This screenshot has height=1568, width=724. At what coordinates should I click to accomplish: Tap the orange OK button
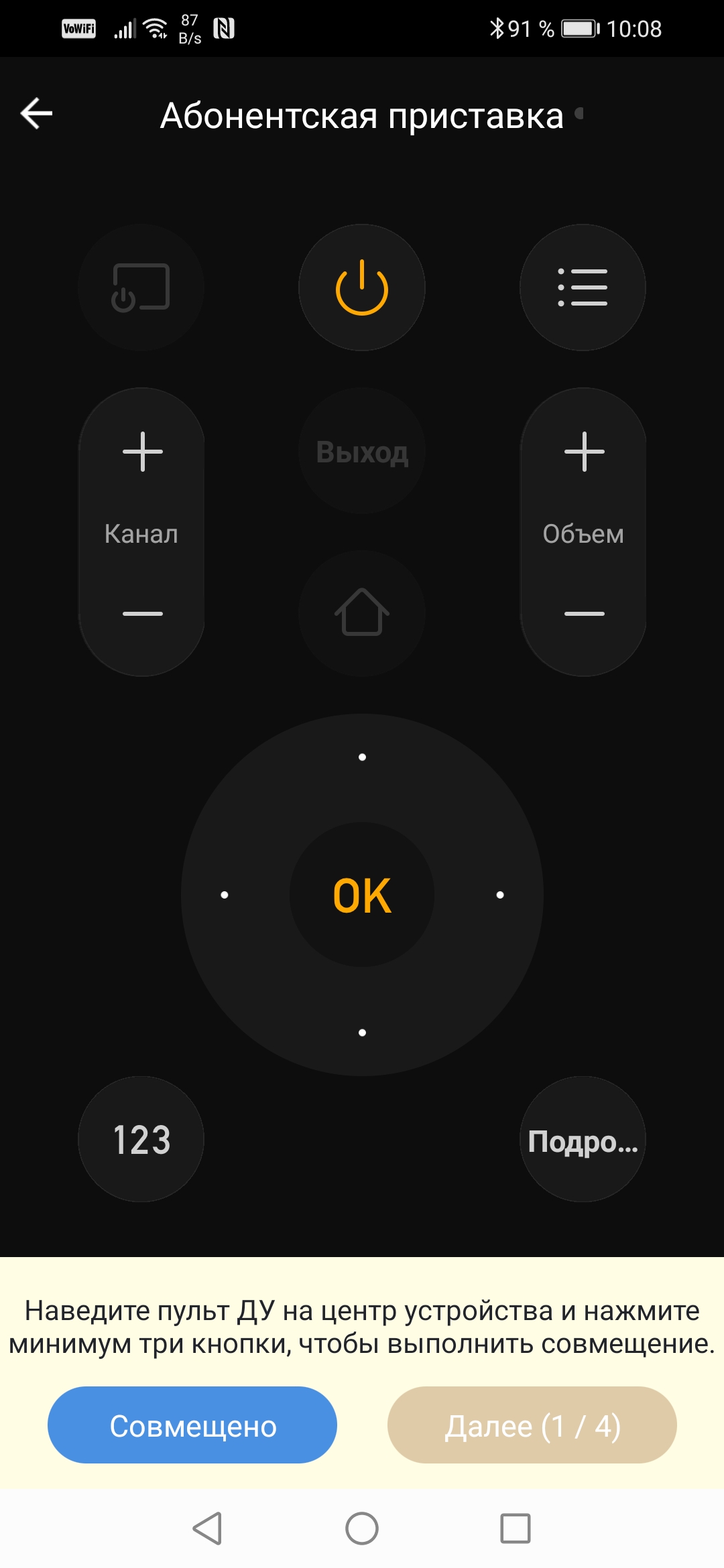pos(362,895)
